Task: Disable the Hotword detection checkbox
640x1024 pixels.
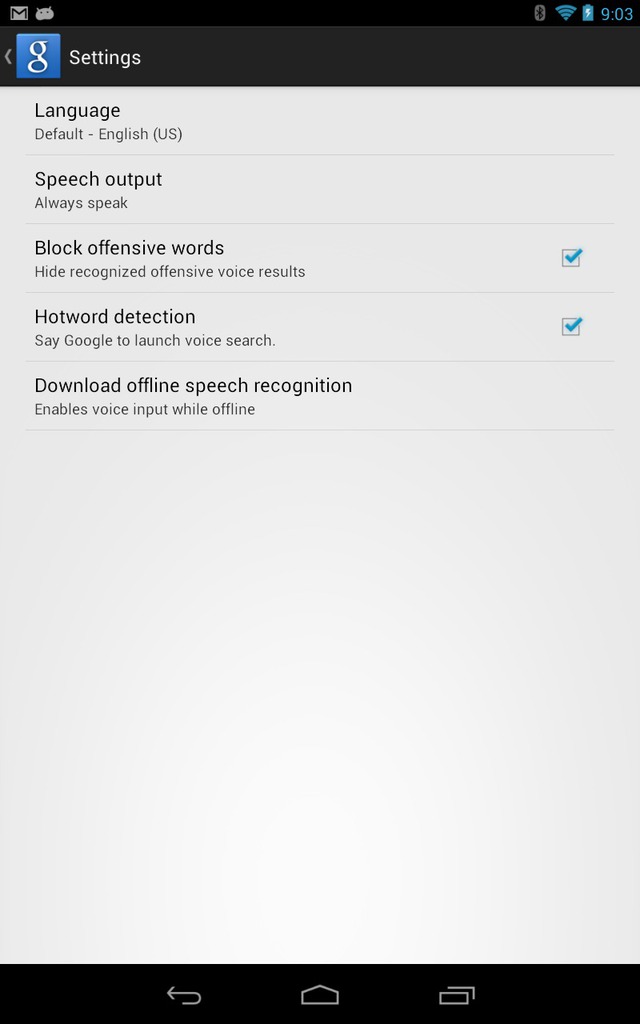Action: pyautogui.click(x=571, y=326)
